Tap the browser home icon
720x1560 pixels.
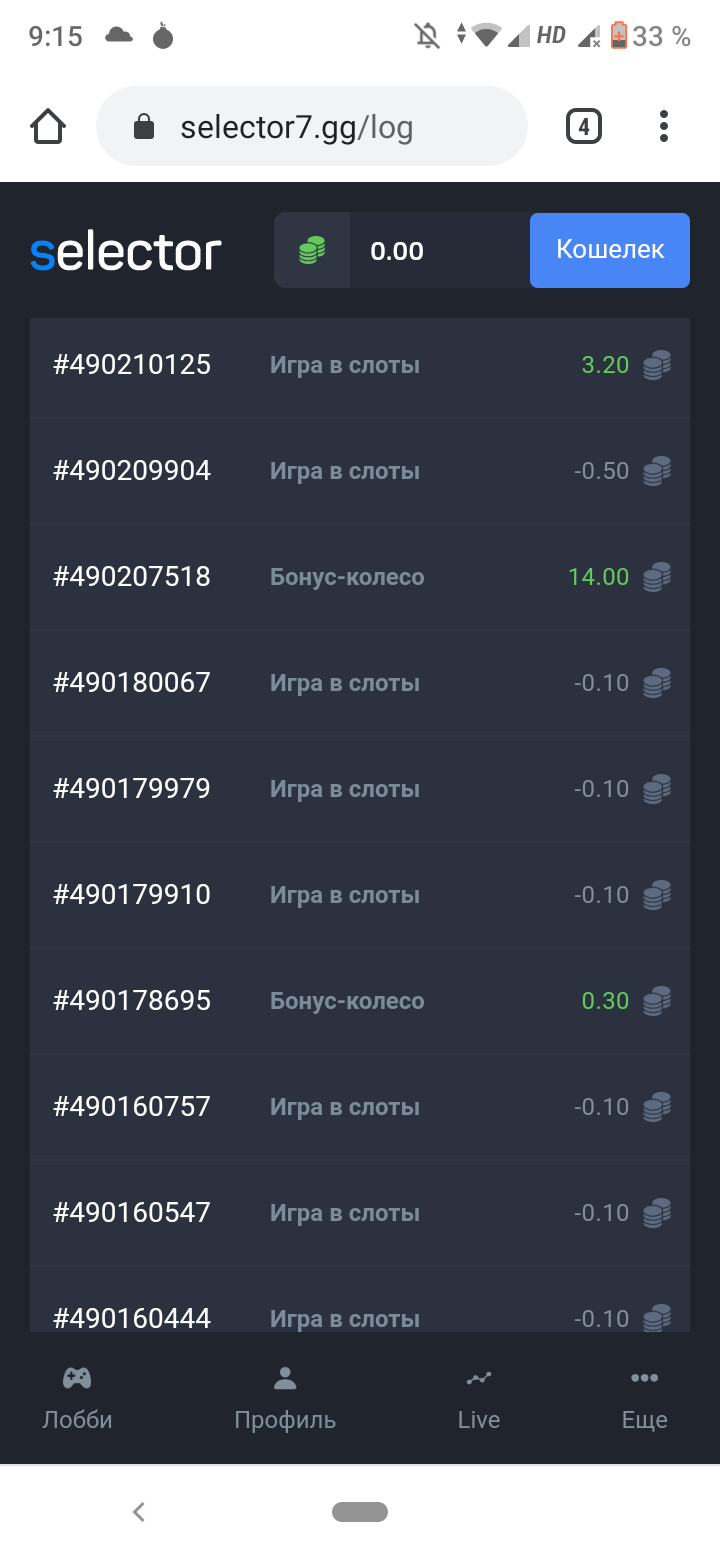48,127
